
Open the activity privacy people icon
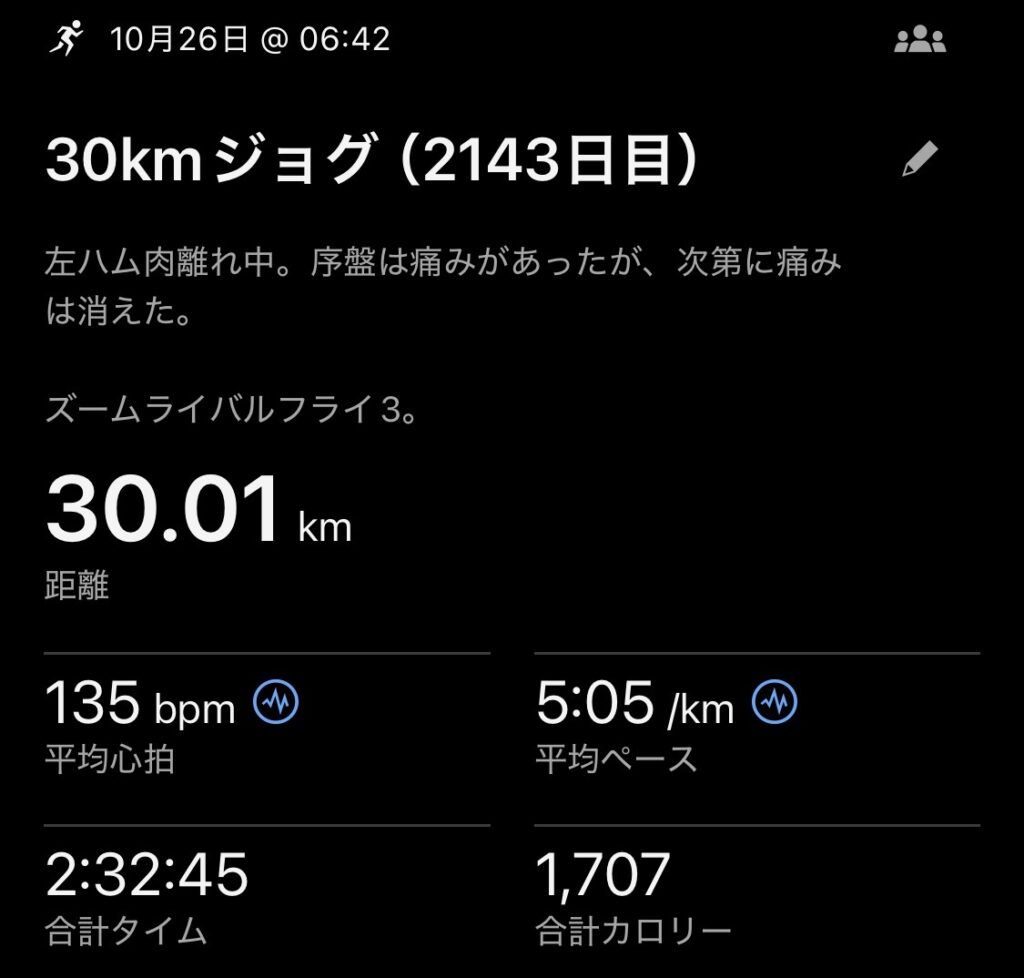[919, 41]
